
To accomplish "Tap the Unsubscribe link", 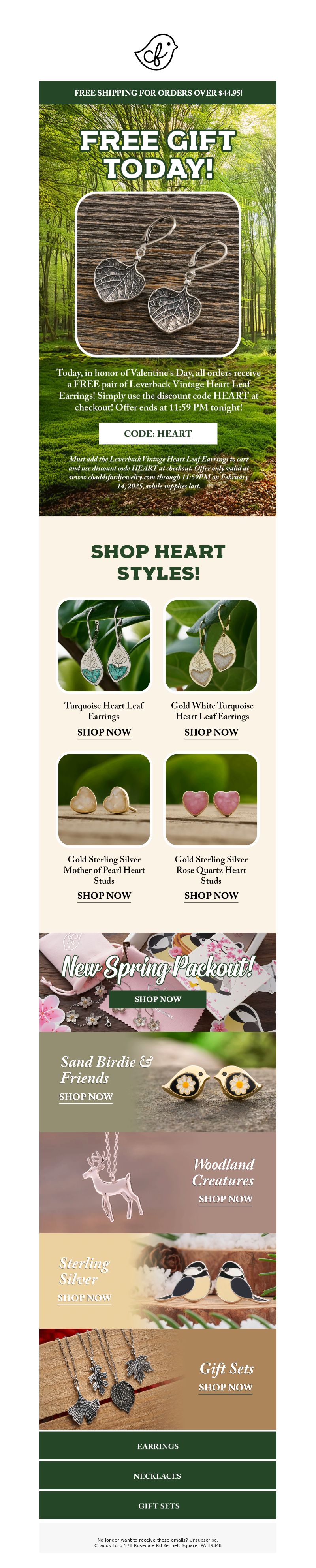I will click(x=203, y=1540).
